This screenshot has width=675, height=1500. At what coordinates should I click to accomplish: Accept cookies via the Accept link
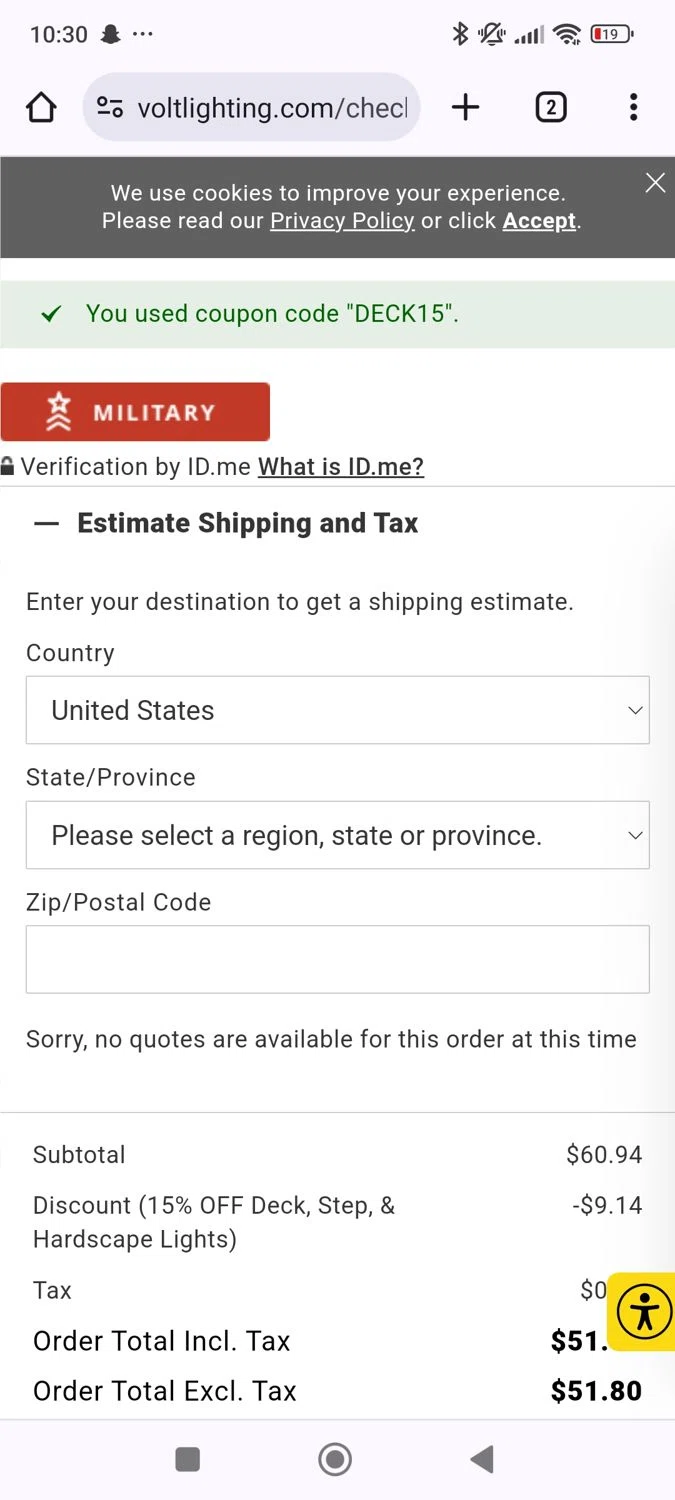pos(539,221)
